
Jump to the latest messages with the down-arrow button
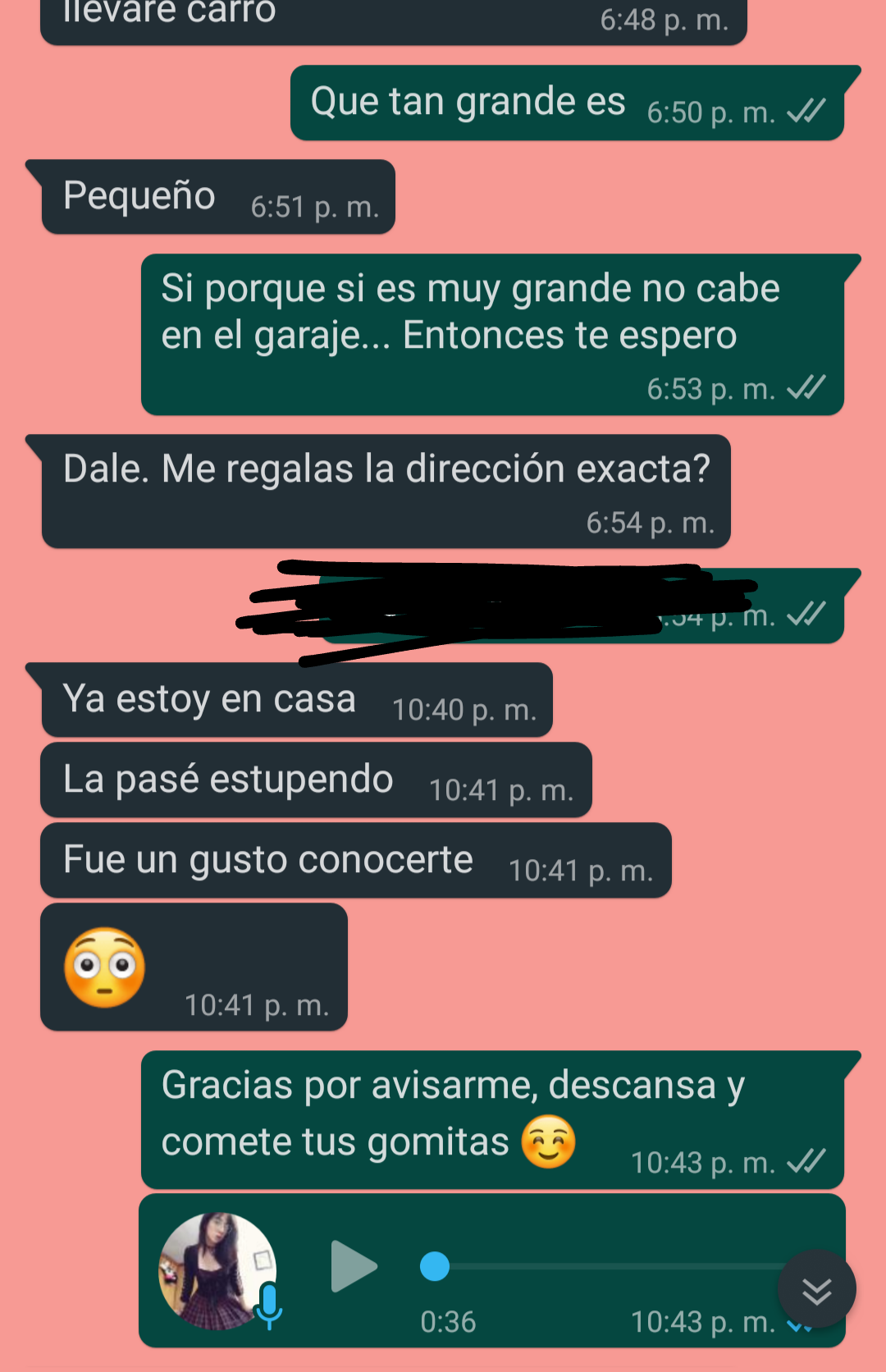[x=816, y=1290]
